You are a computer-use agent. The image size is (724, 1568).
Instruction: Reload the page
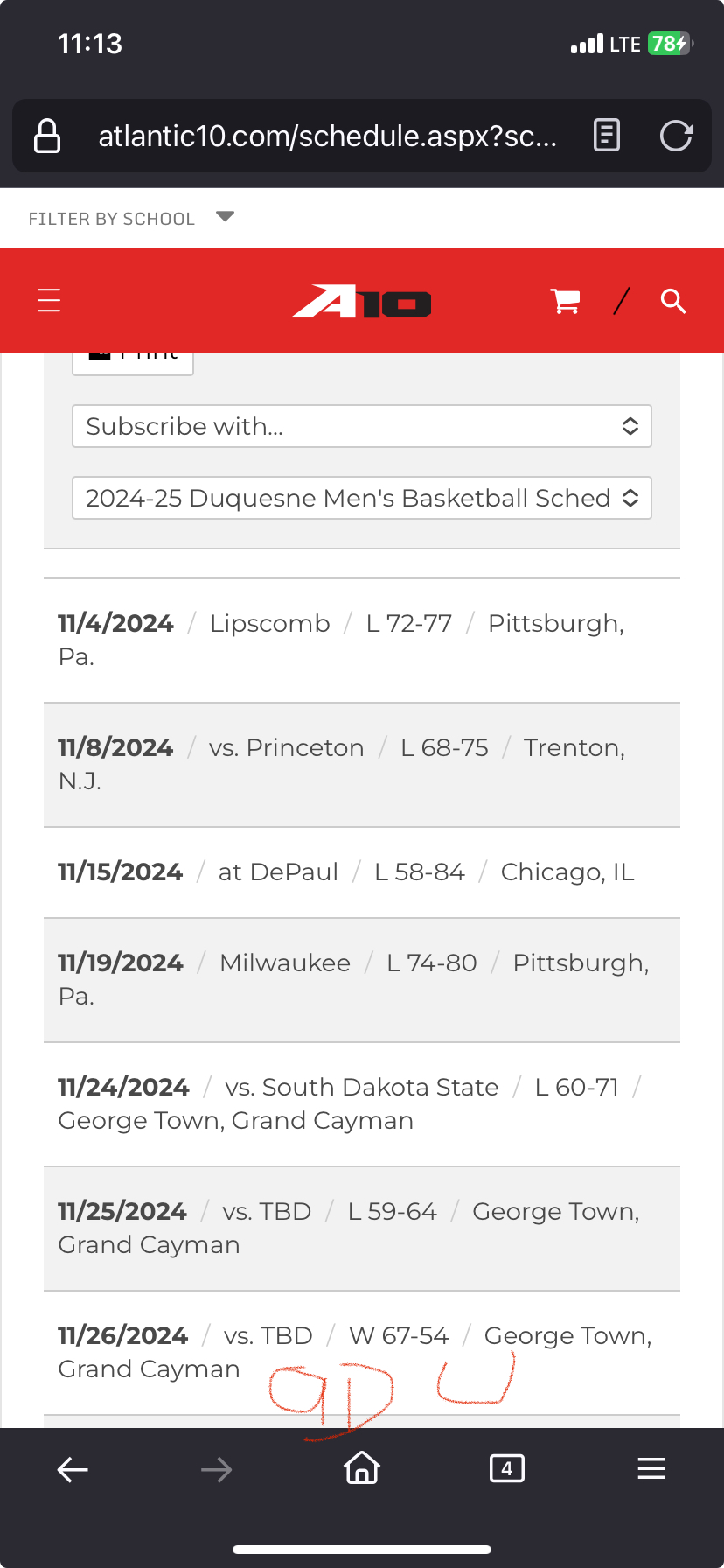tap(676, 136)
